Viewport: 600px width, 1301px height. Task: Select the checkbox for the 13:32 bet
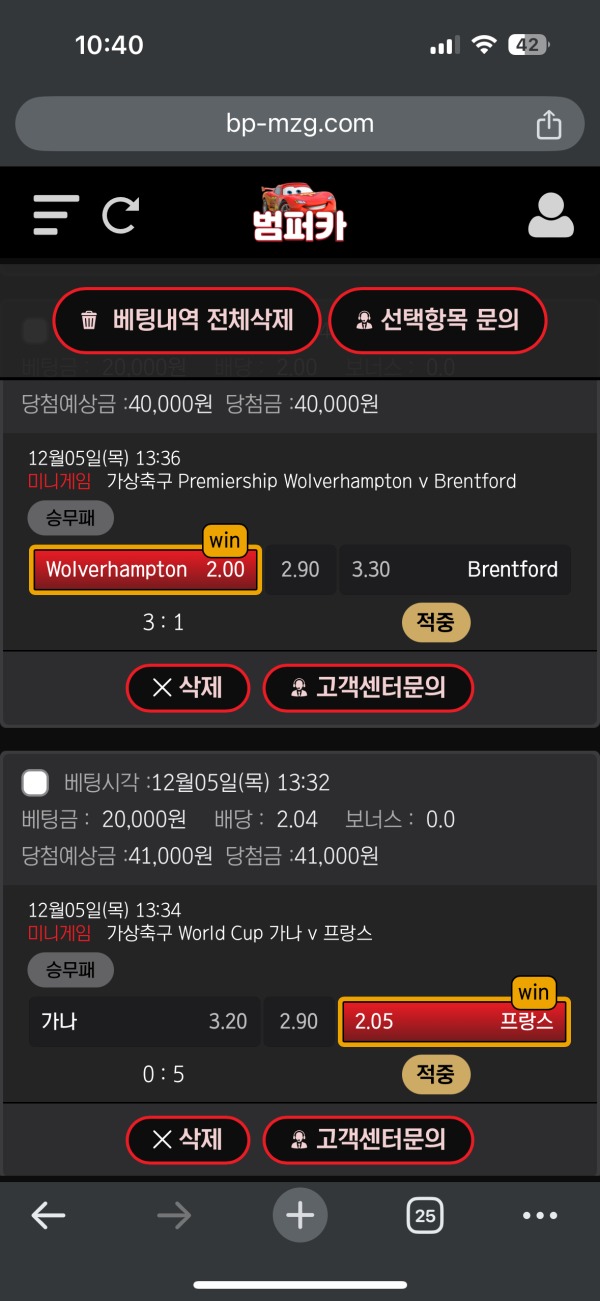point(35,782)
